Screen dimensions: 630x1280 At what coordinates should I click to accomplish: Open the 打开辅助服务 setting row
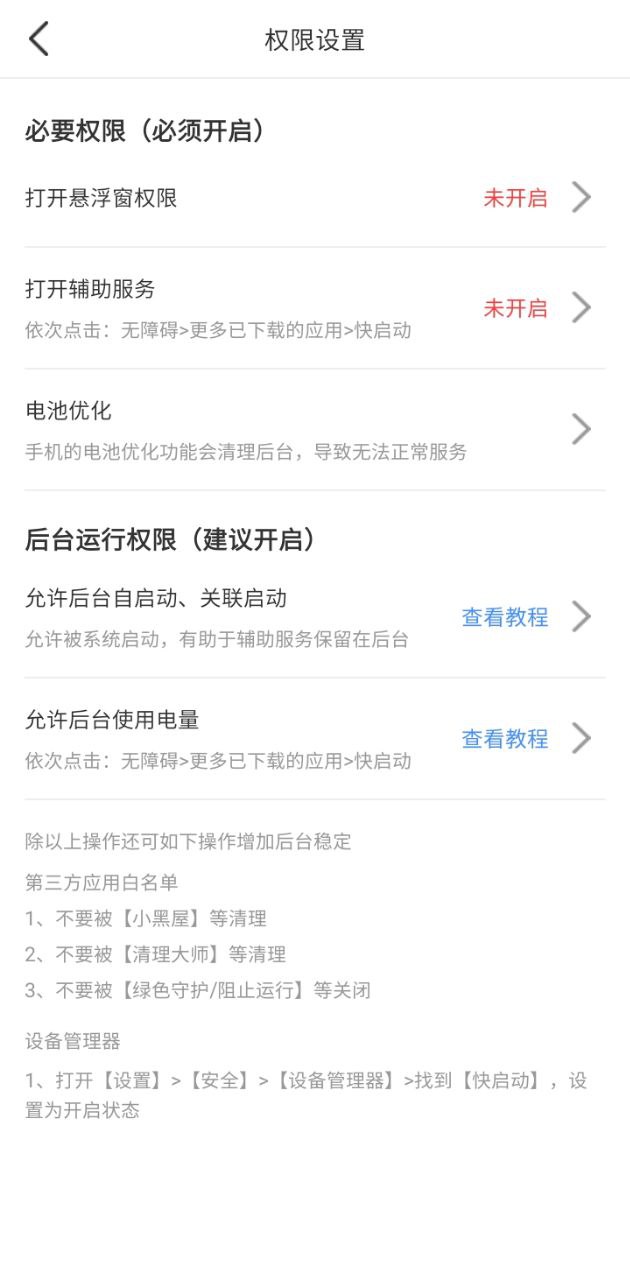point(314,308)
